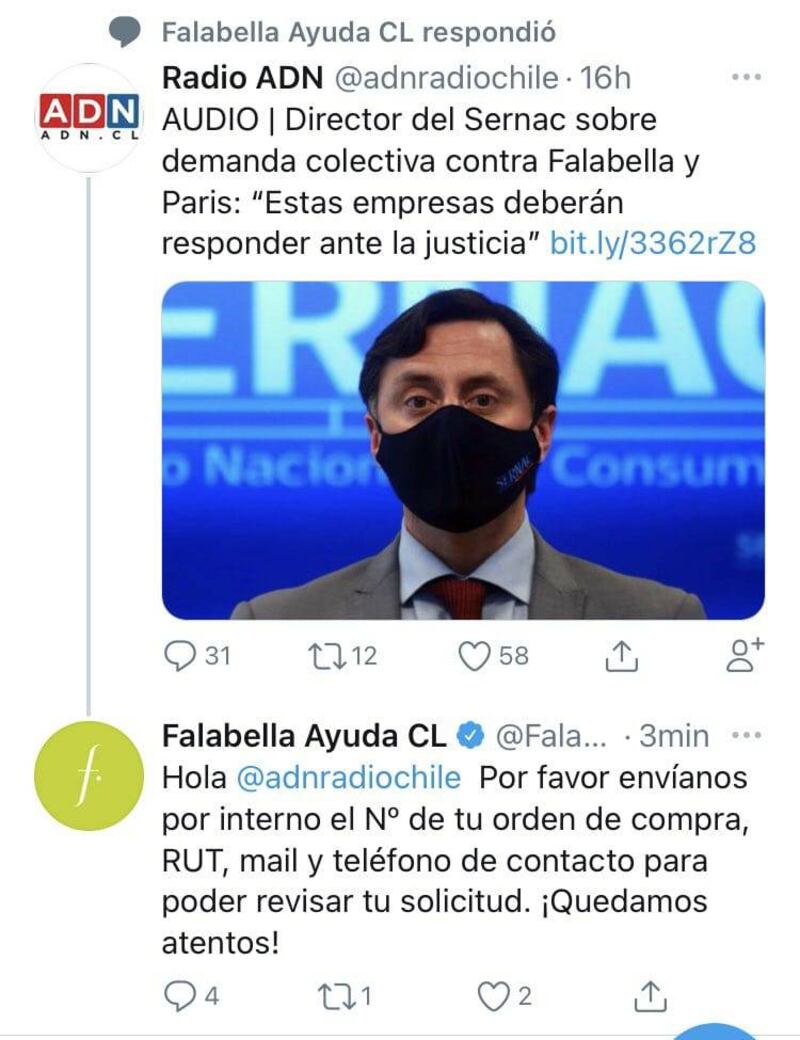Open overflow menu on Falabella Ayuda CL's reply

[746, 736]
